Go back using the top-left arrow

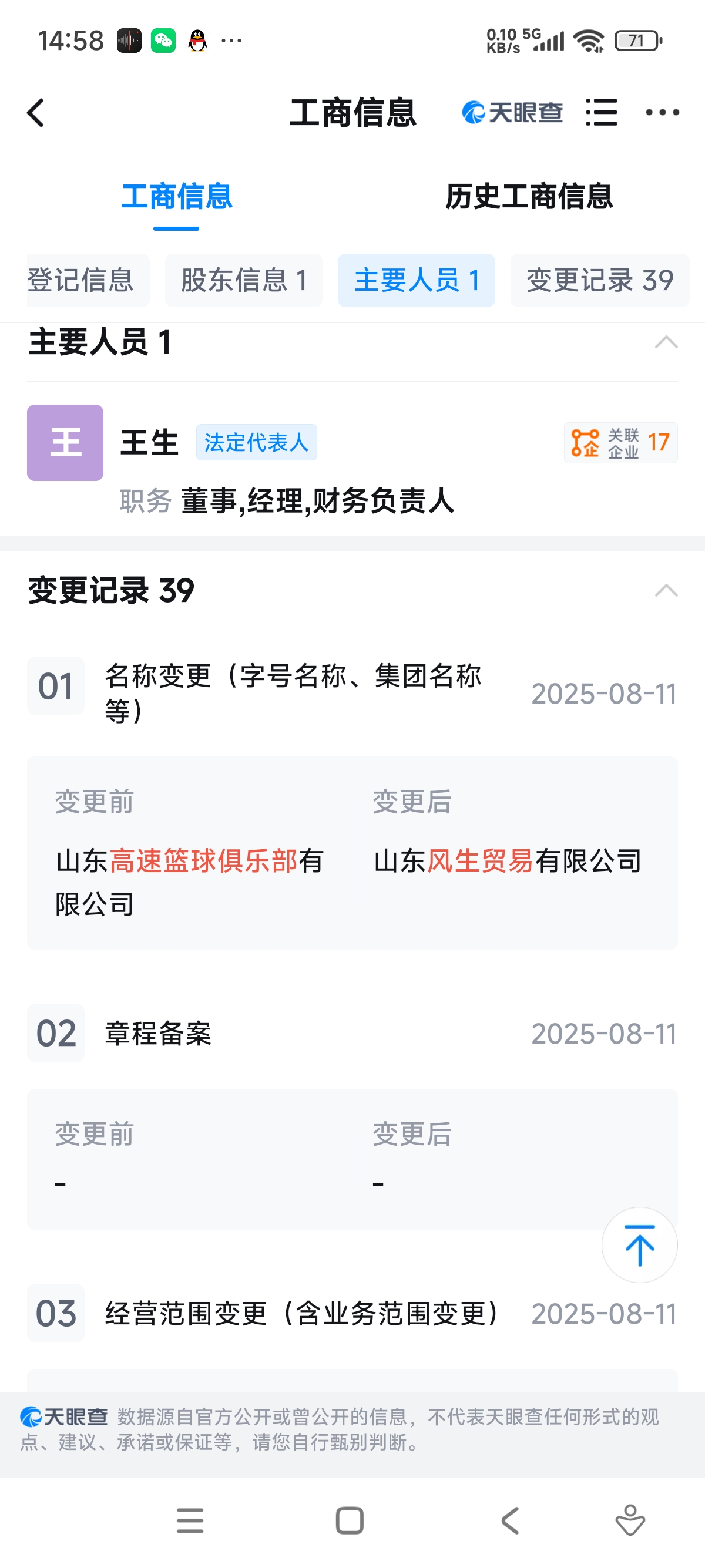tap(36, 113)
